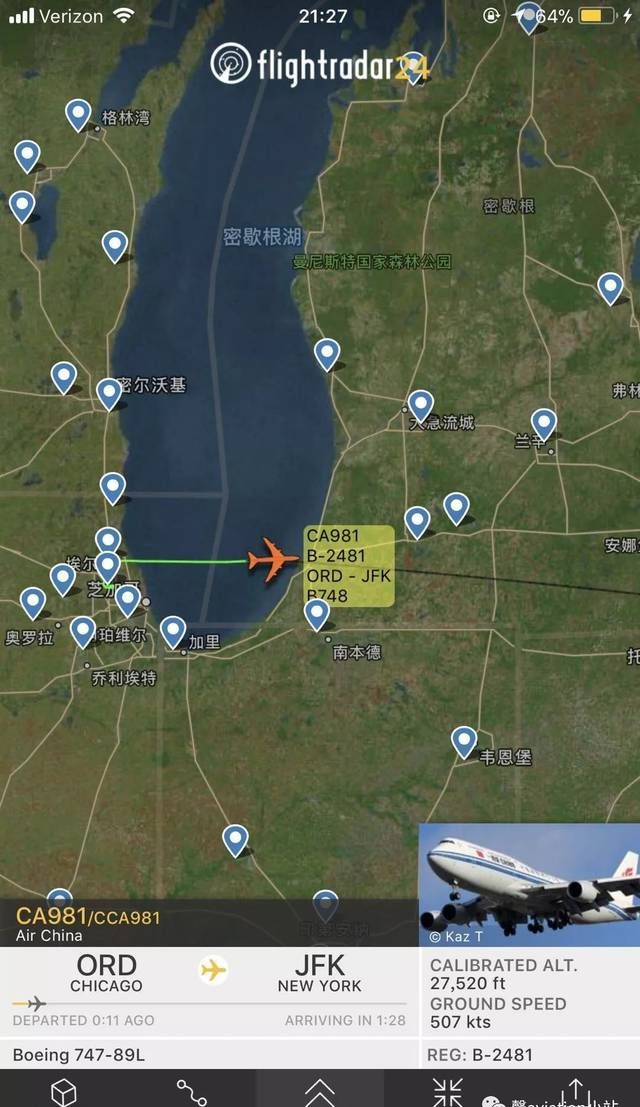Tap the follow aircraft arrows icon
Screen dimensions: 640x1107
447,1091
